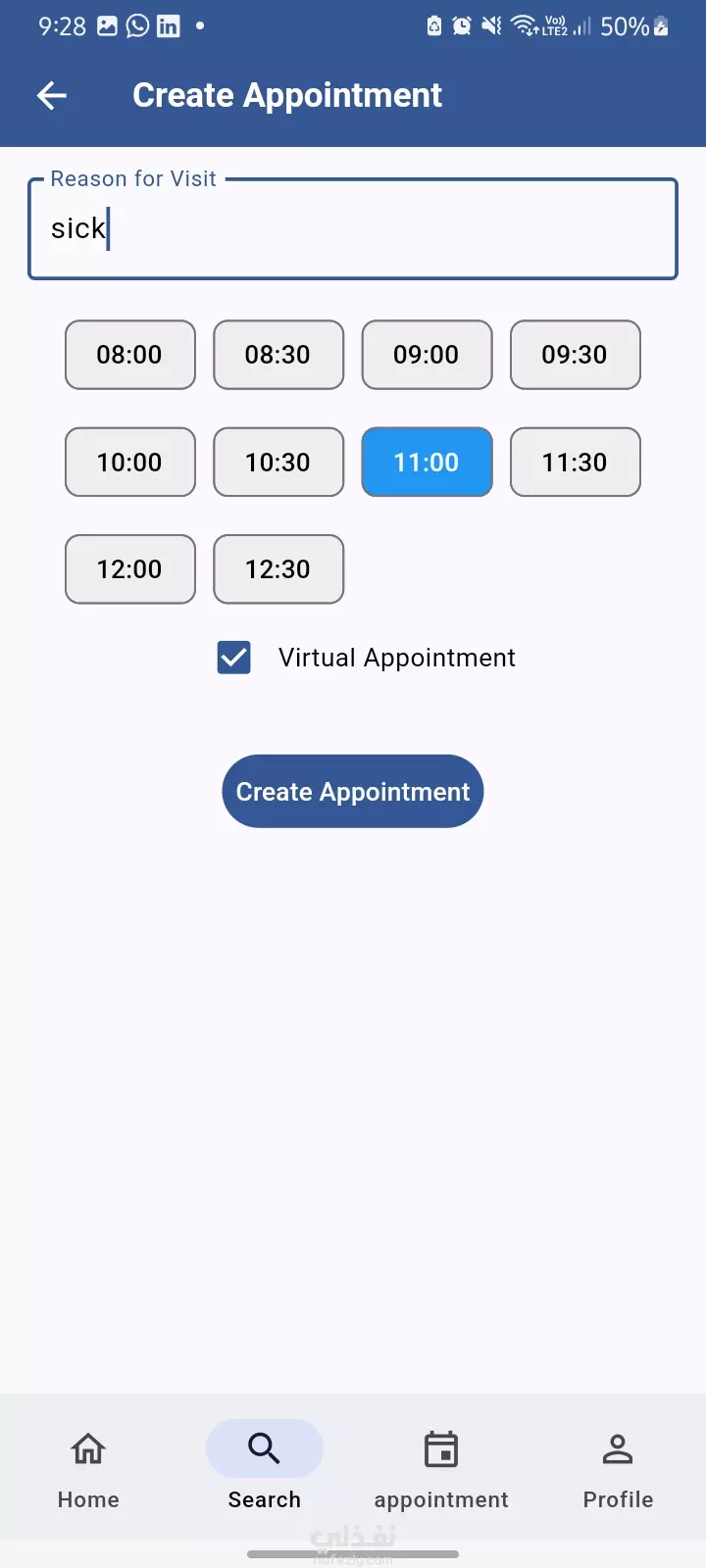Select the 11:30 time slot
The image size is (706, 1568).
coord(576,462)
